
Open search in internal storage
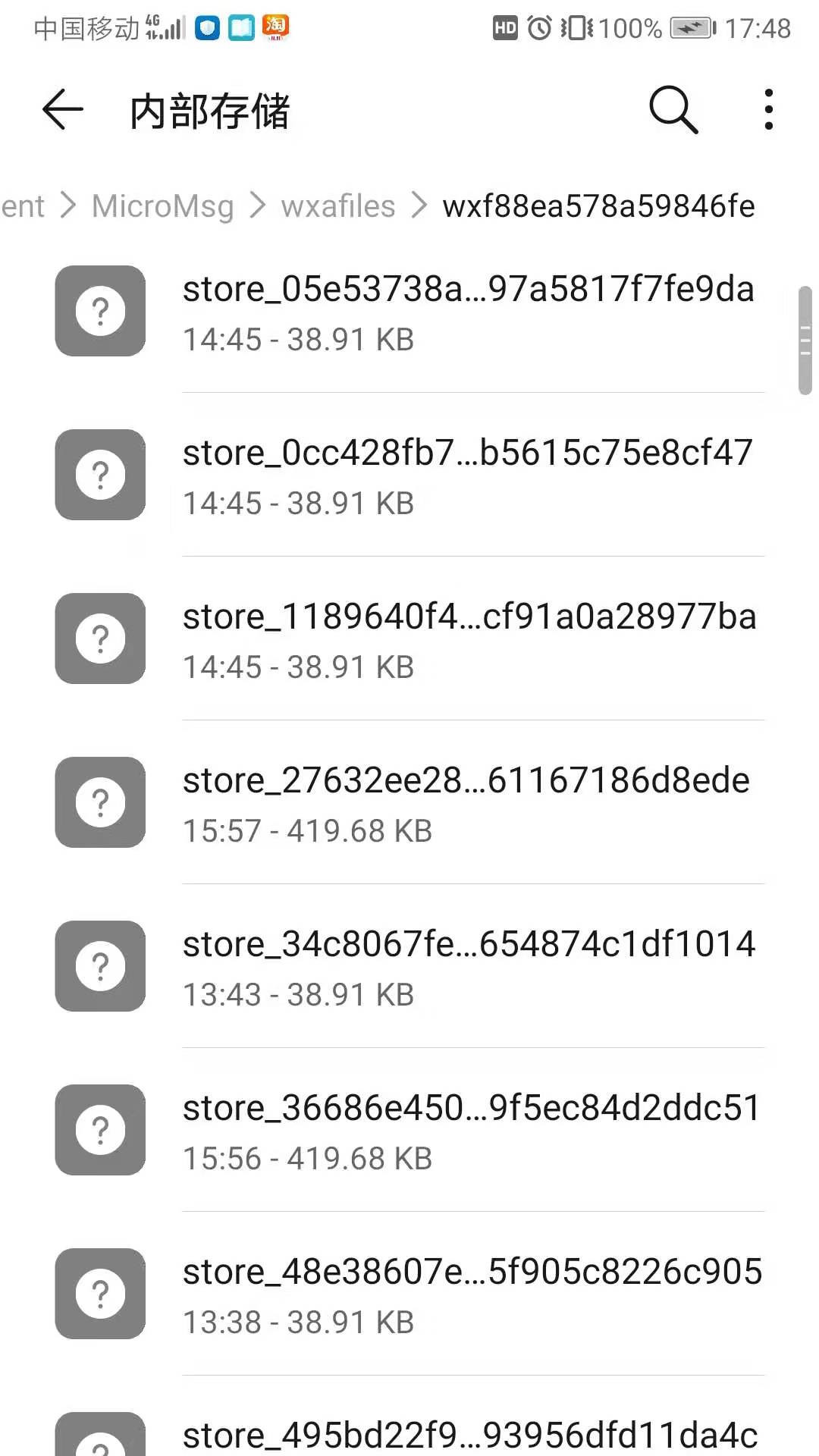(x=673, y=110)
